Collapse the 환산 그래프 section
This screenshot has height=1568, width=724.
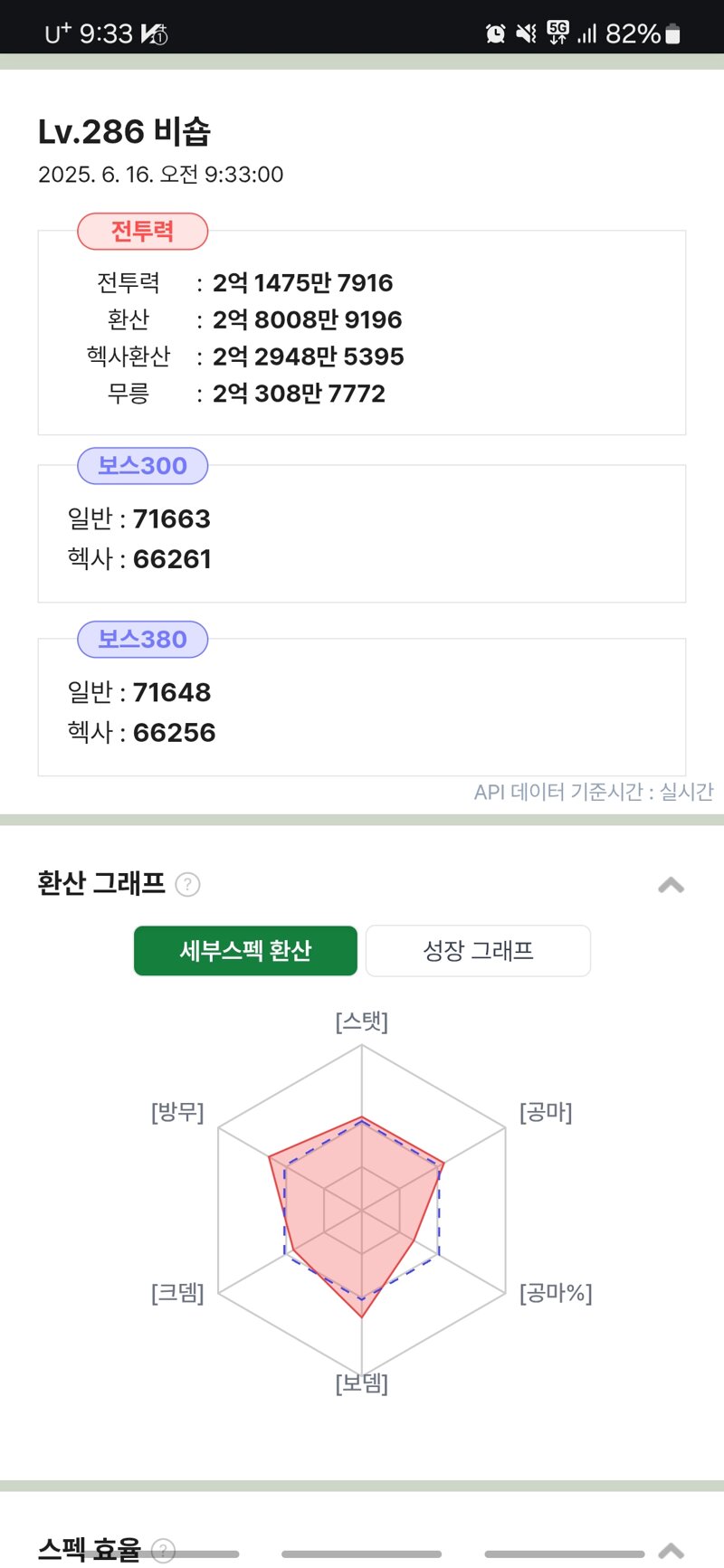pos(671,885)
